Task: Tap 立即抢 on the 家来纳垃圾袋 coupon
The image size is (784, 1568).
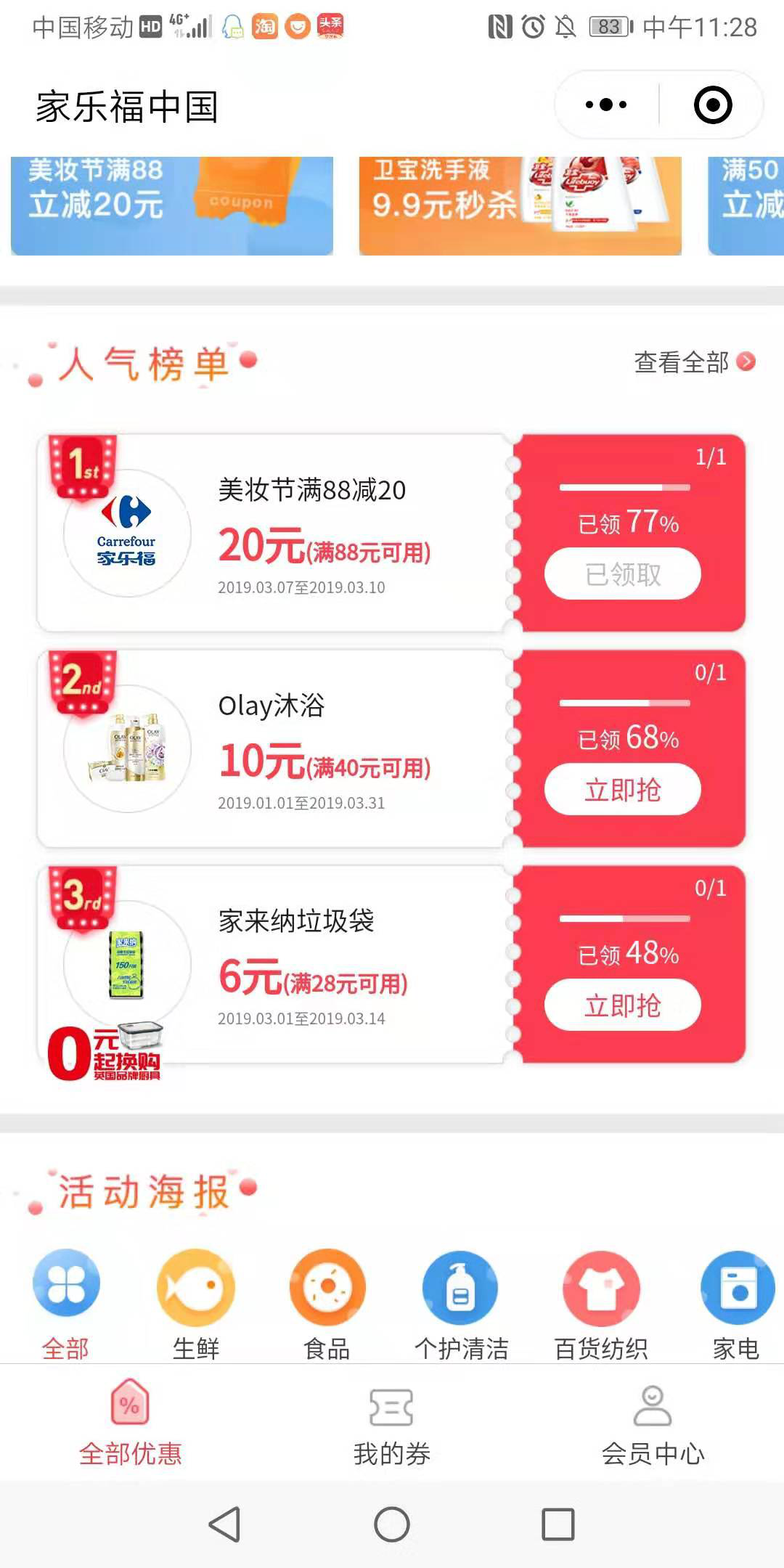Action: [x=622, y=1005]
